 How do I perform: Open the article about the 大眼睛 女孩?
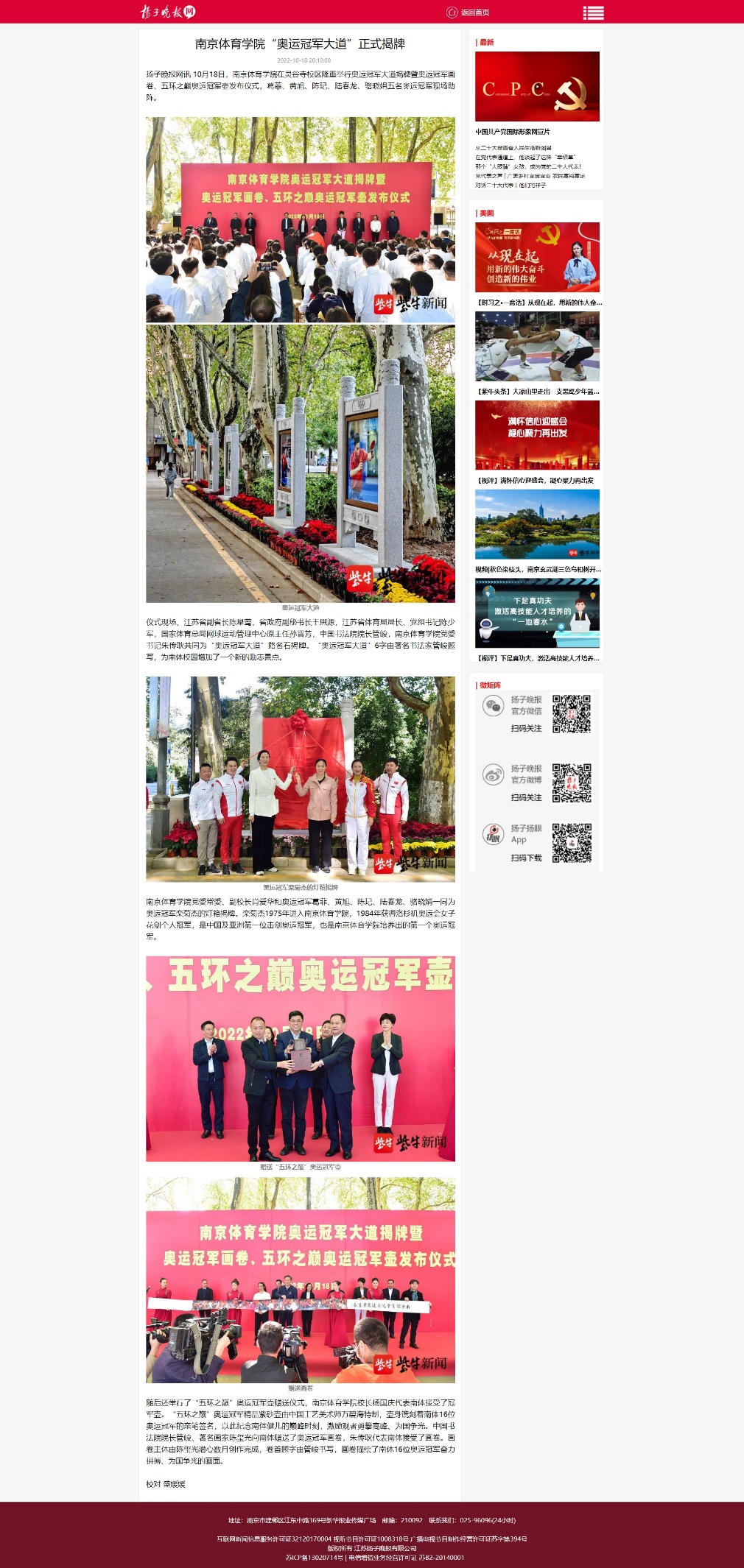pyautogui.click(x=528, y=166)
